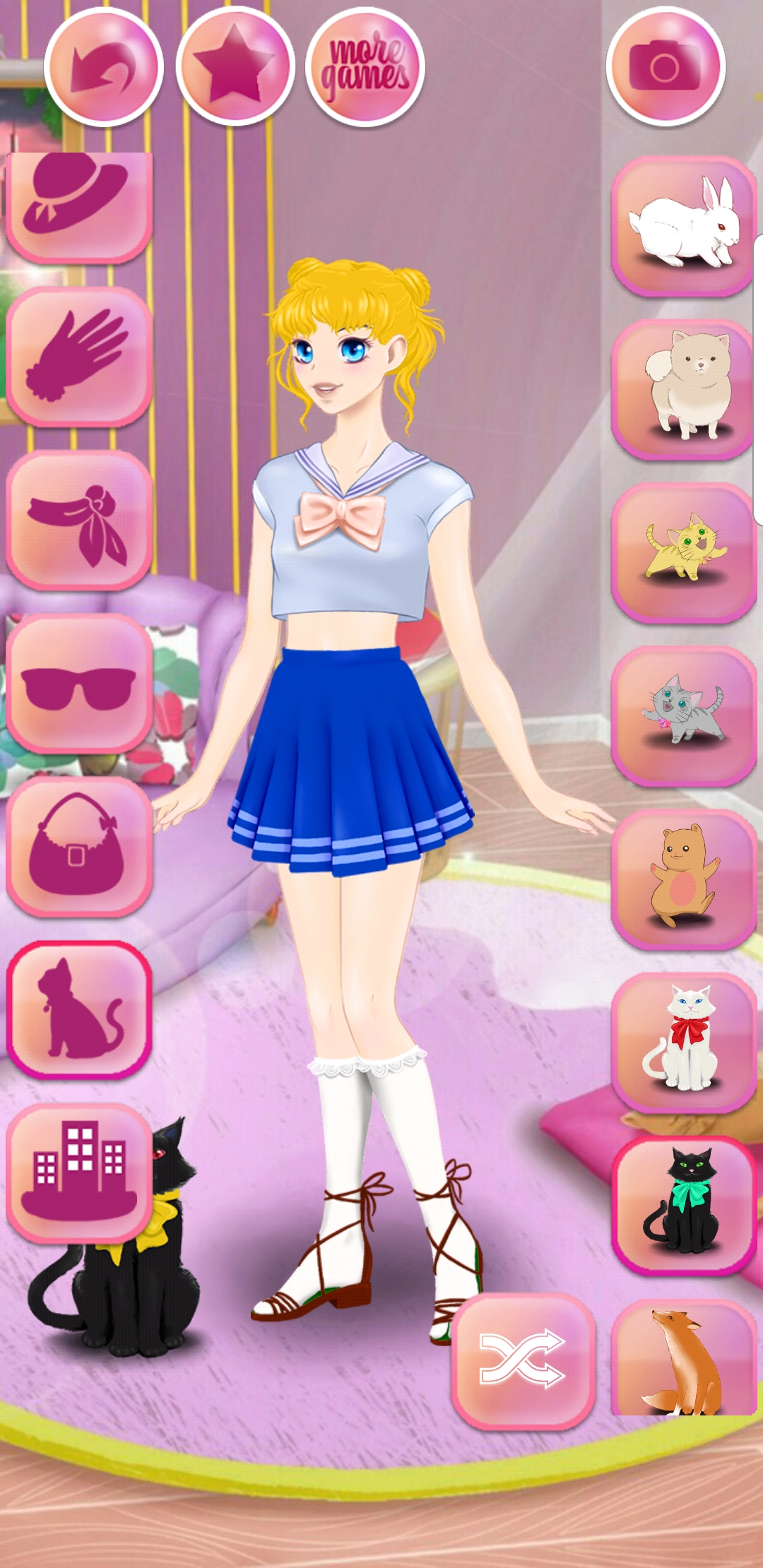This screenshot has width=763, height=1568.
Task: Open the more games button
Action: tap(366, 67)
